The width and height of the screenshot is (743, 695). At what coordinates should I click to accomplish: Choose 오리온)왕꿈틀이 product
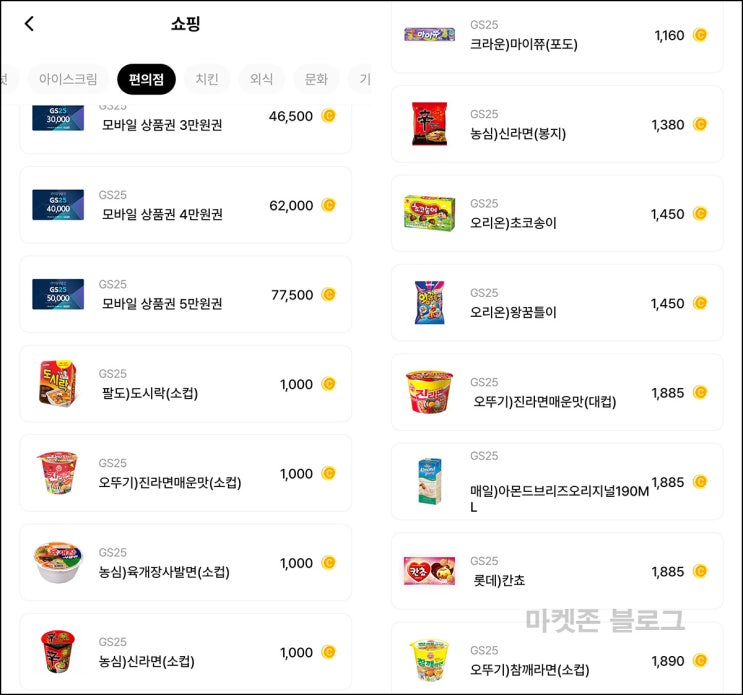click(556, 303)
